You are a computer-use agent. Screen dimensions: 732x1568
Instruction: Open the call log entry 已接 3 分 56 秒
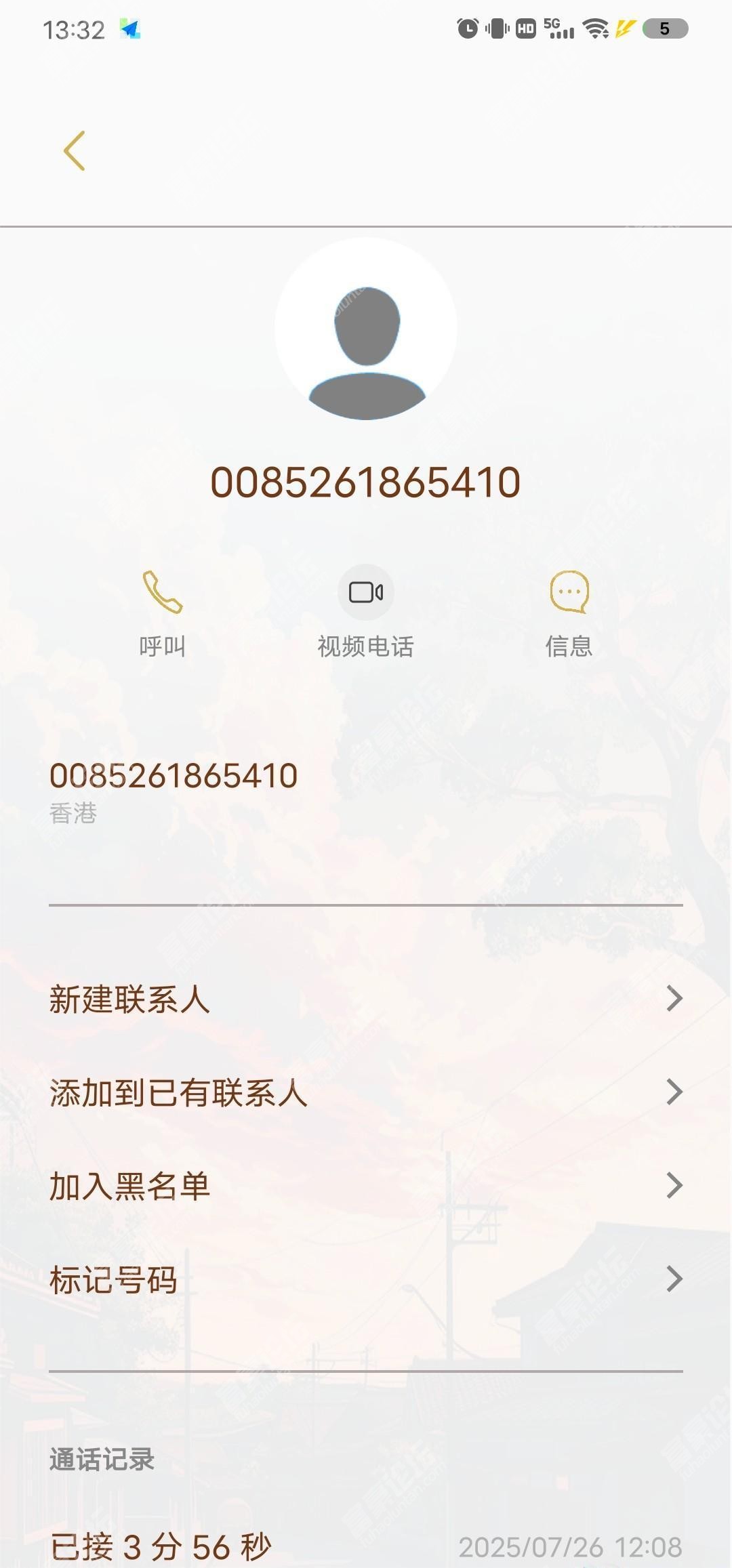click(366, 1546)
